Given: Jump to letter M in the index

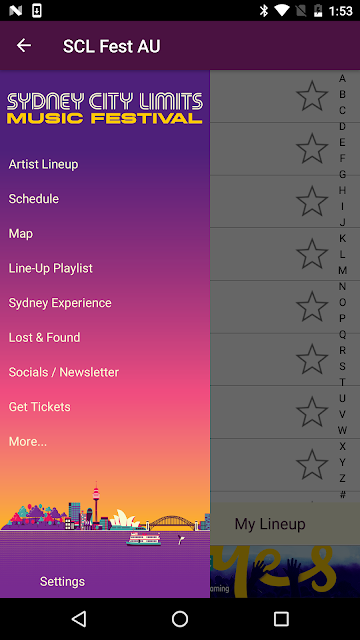Looking at the screenshot, I should click(x=342, y=270).
